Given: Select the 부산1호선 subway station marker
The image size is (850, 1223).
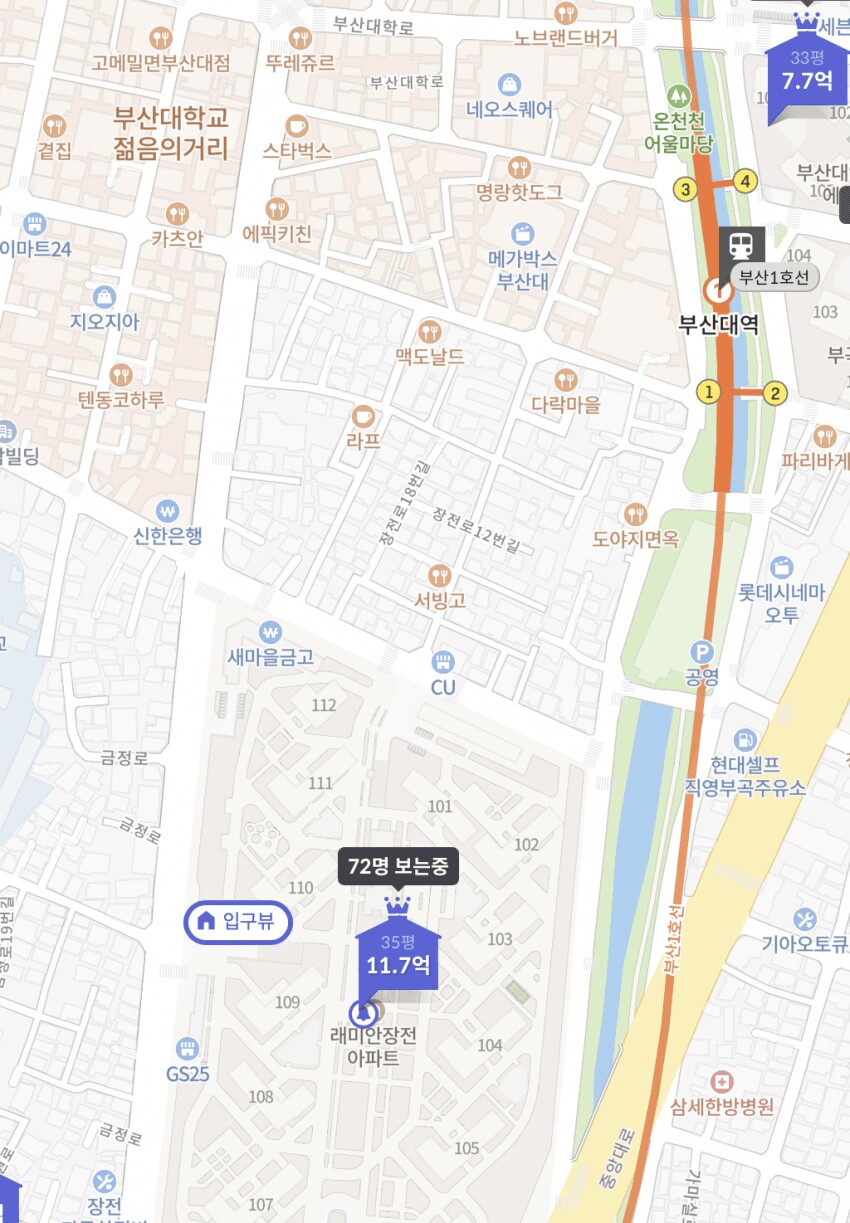Looking at the screenshot, I should [742, 246].
